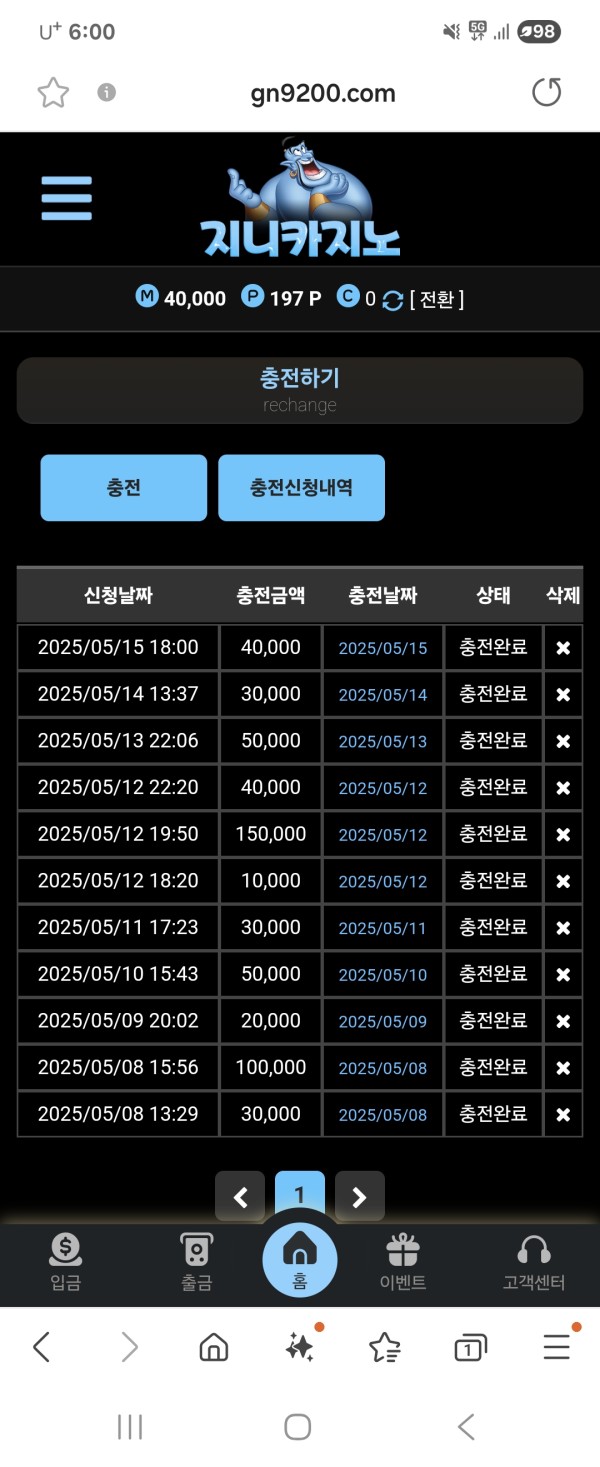Delete the 2025/05/15 18:00 charge record
Viewport: 600px width, 1467px height.
[562, 648]
